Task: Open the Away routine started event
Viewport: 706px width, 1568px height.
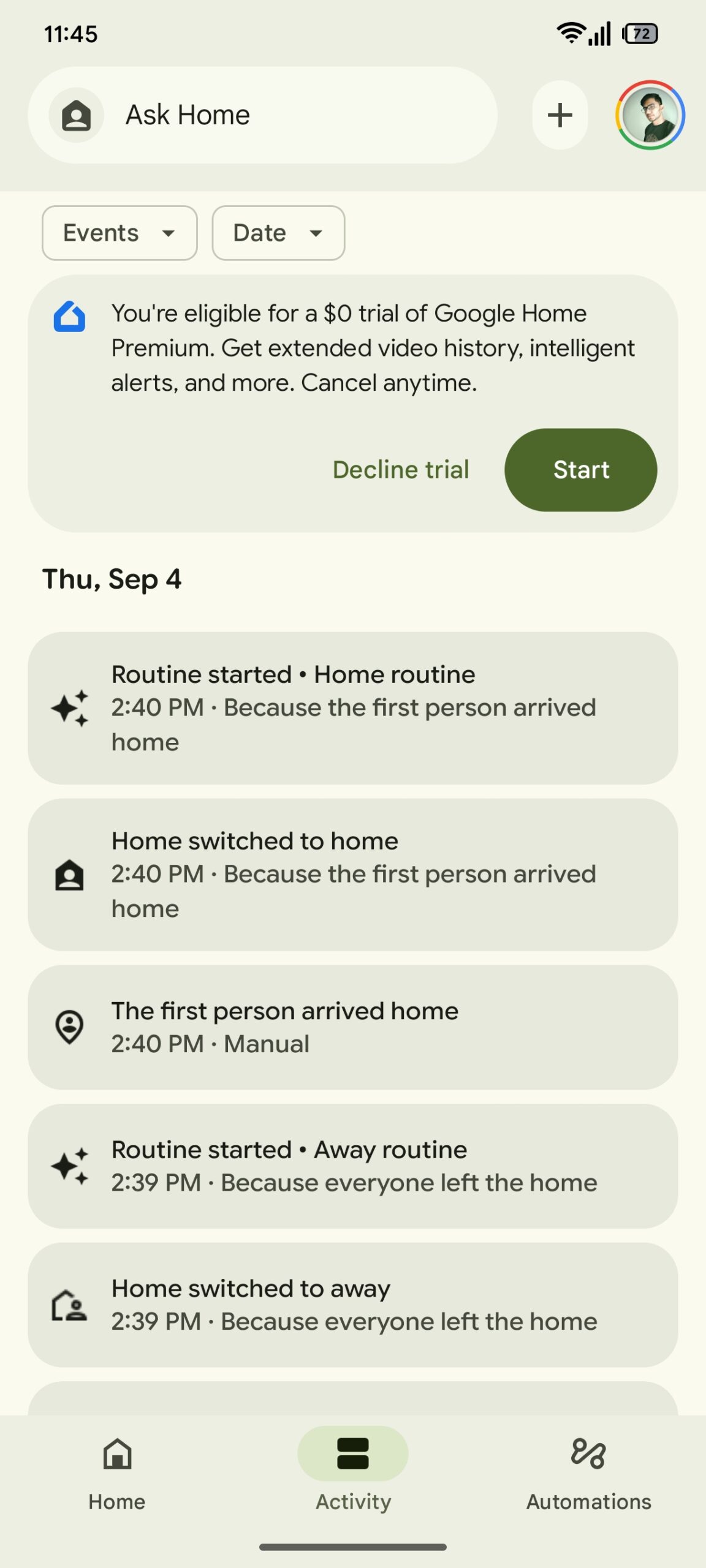Action: pyautogui.click(x=352, y=1166)
